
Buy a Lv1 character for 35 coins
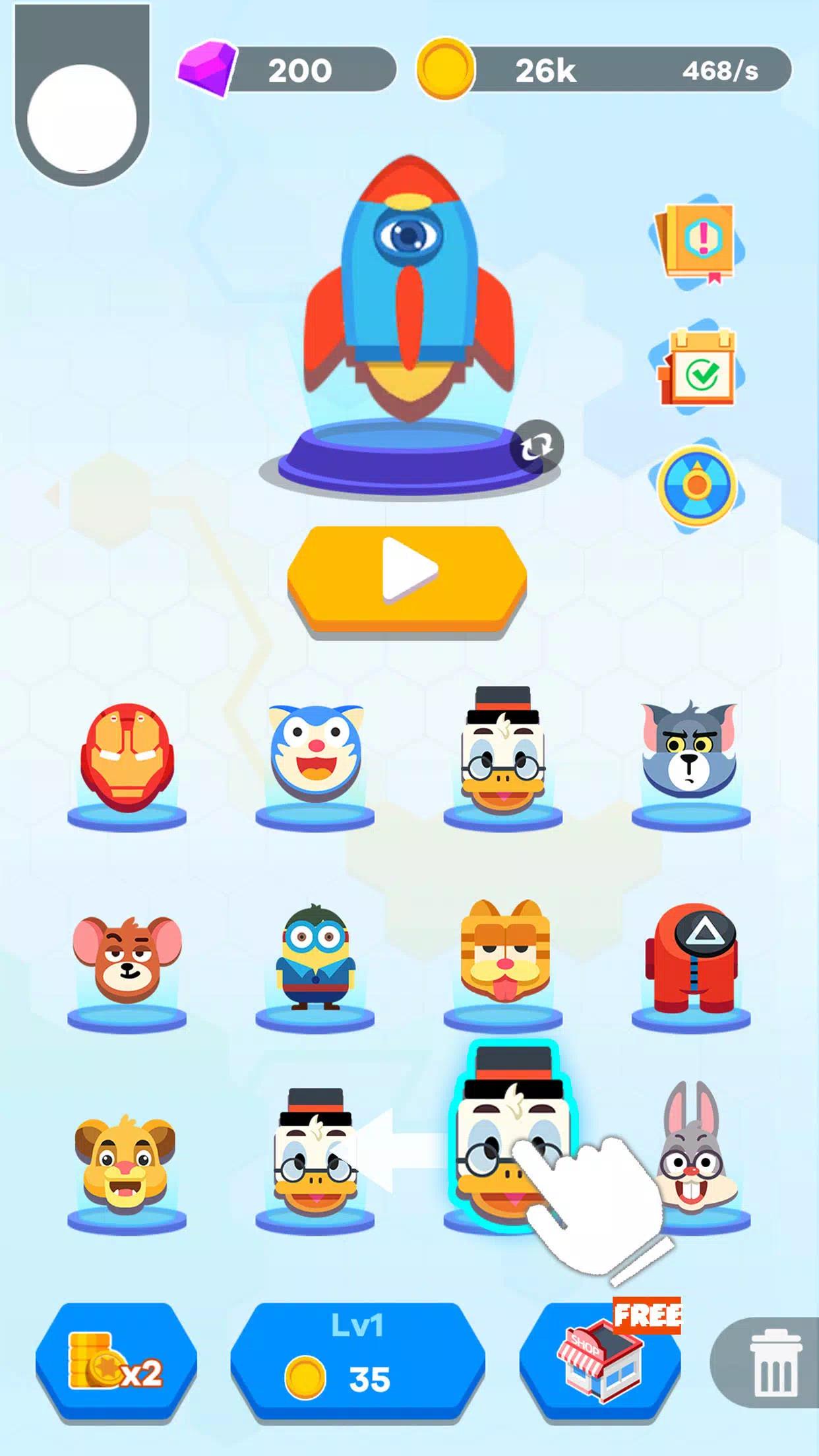pyautogui.click(x=357, y=1361)
